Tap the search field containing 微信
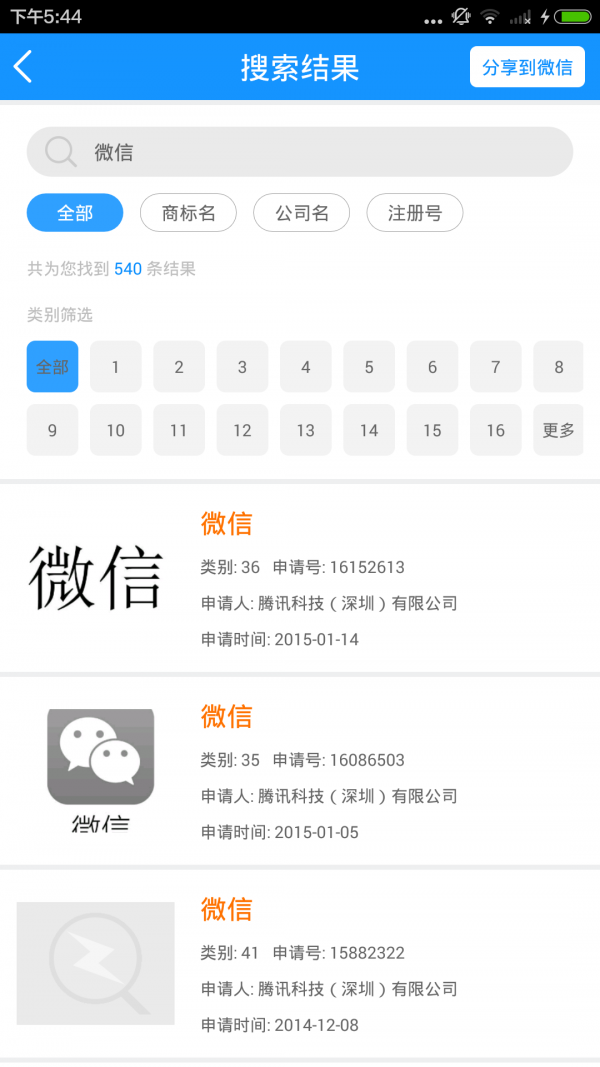This screenshot has height=1067, width=600. tap(300, 152)
